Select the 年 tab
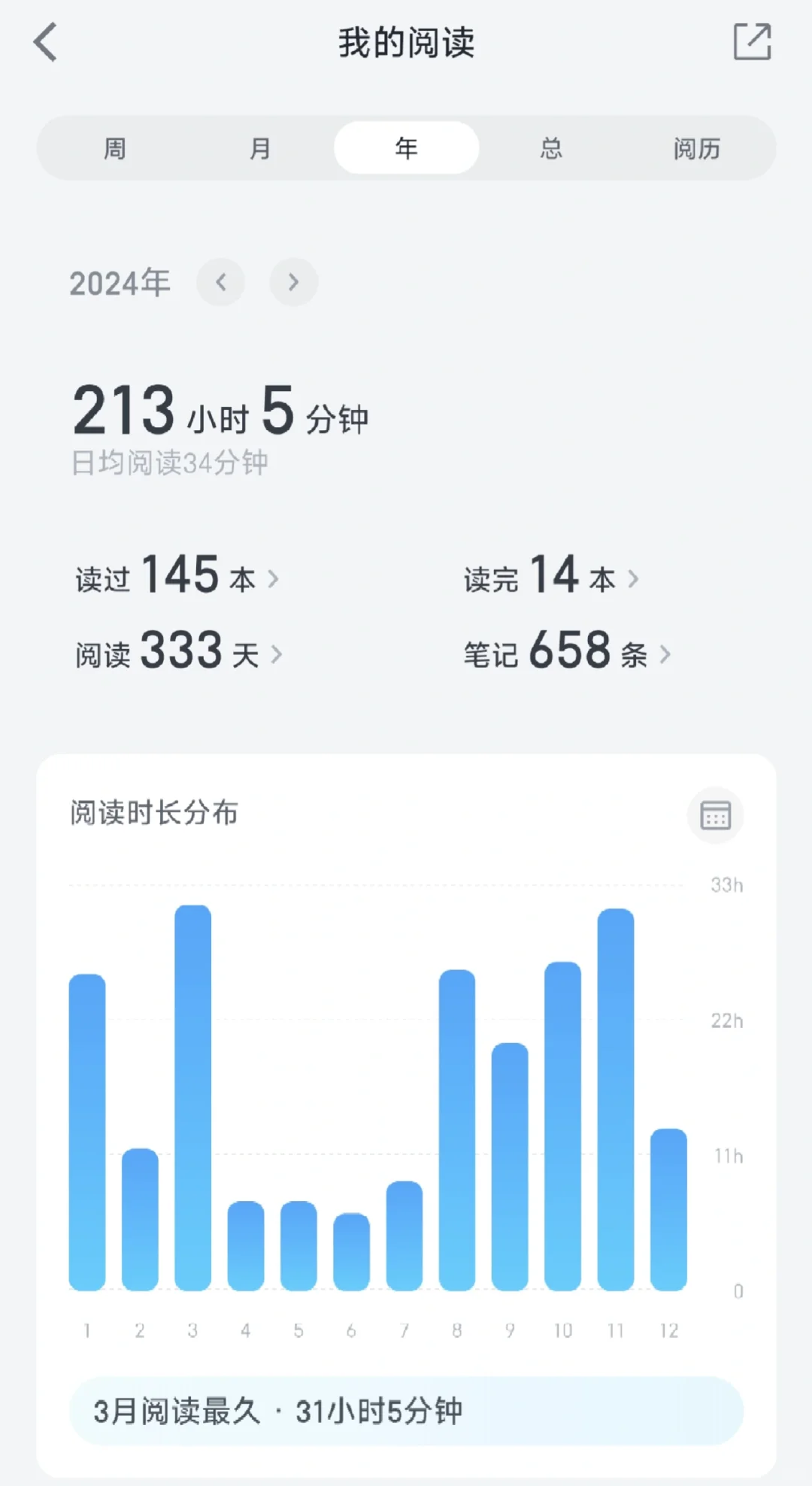Screen dimensions: 812x1486 pyautogui.click(x=406, y=148)
